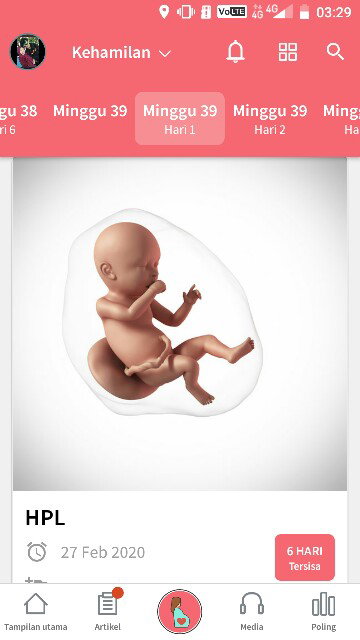Open the notifications bell
This screenshot has height=640, width=360.
pos(236,52)
